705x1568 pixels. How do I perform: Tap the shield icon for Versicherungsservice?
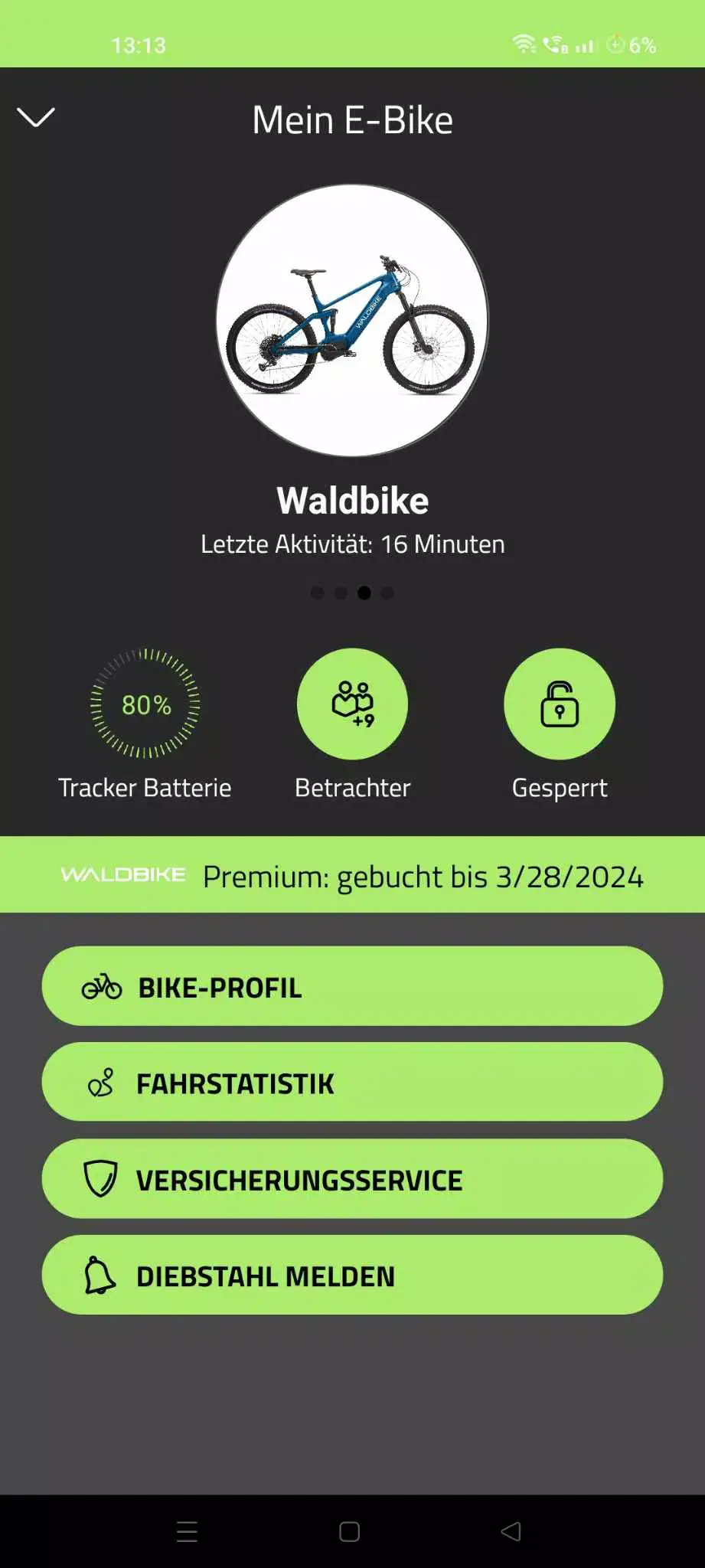(x=101, y=1179)
